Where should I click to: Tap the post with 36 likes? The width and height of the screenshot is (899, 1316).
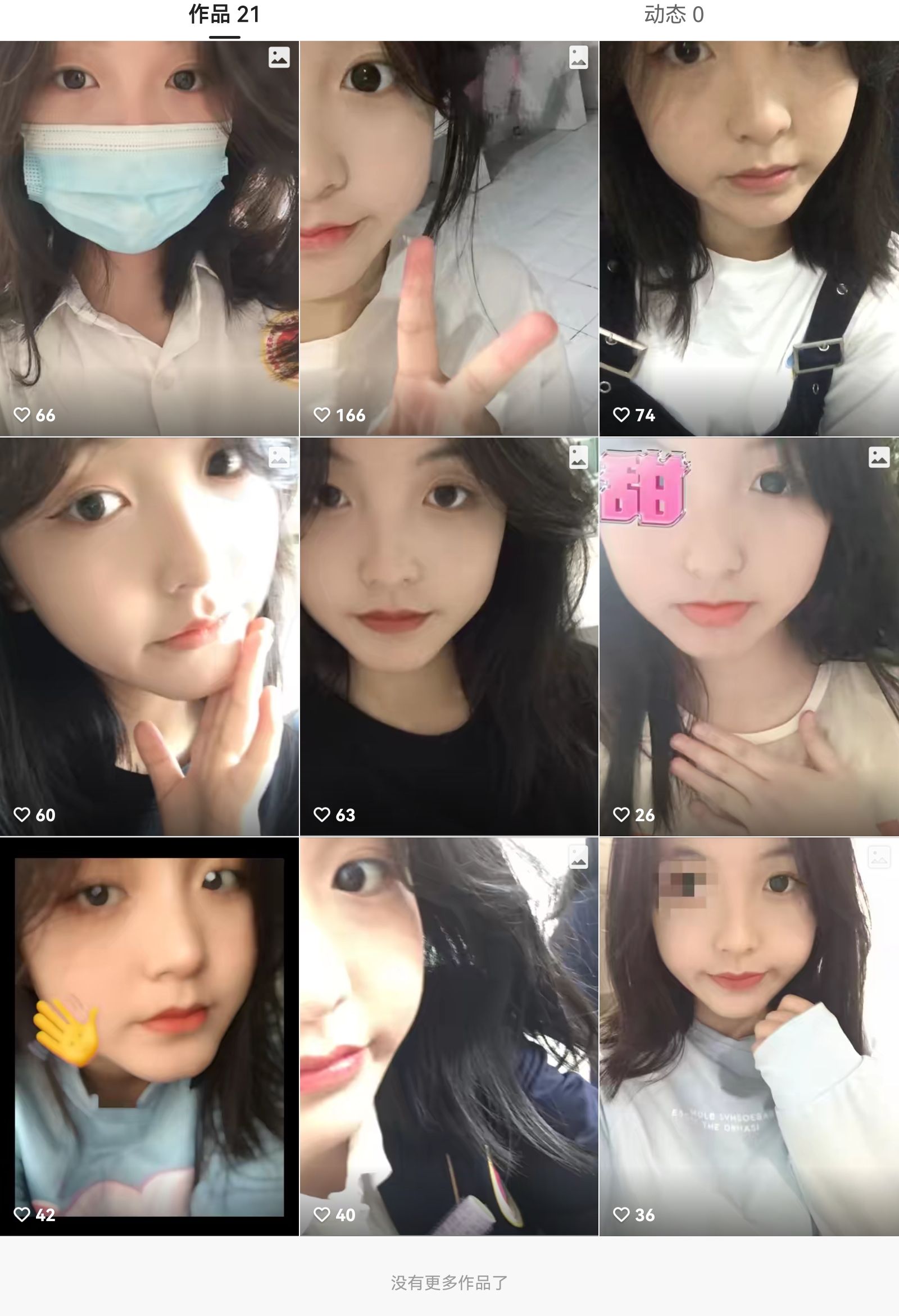pos(749,1036)
